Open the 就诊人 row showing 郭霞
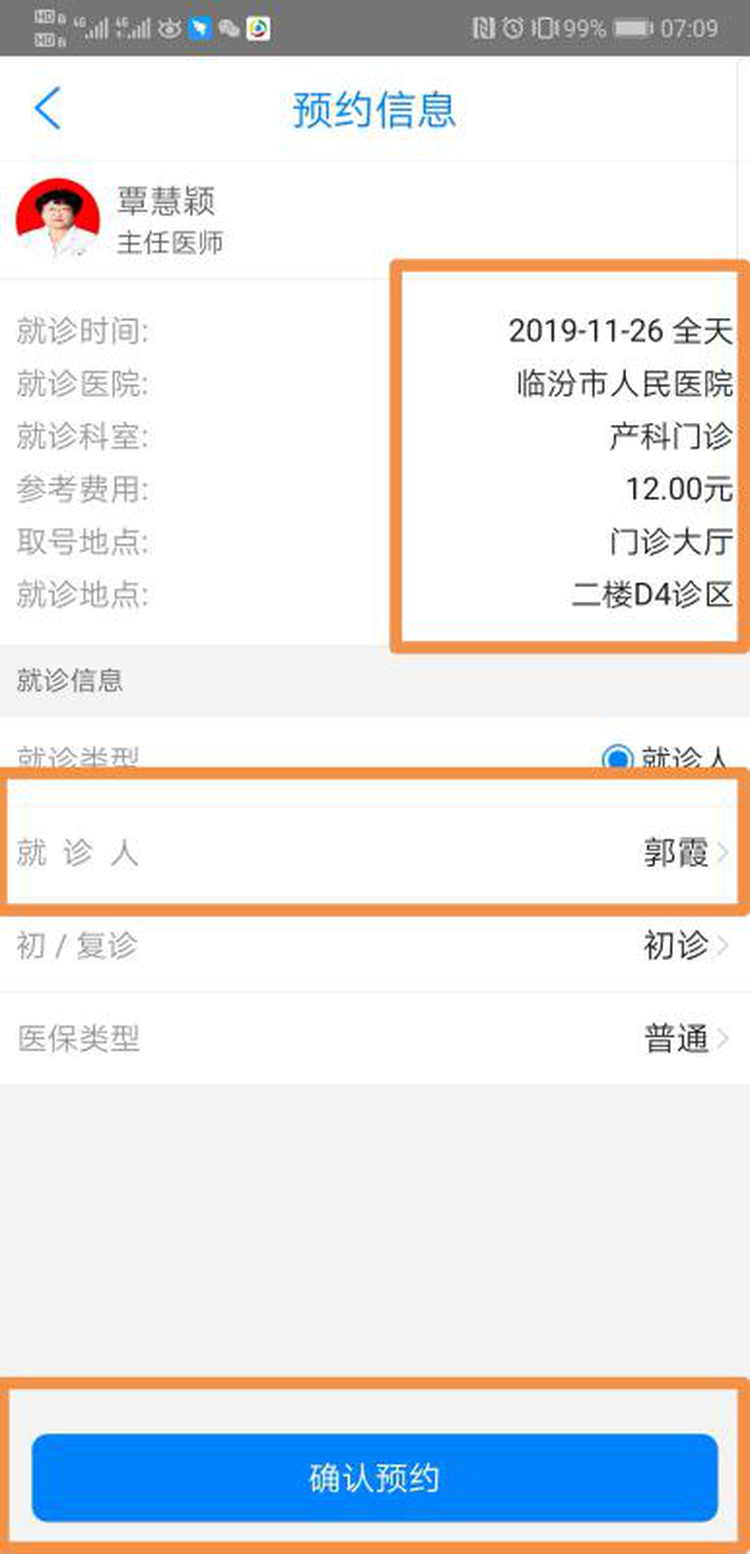 point(375,853)
